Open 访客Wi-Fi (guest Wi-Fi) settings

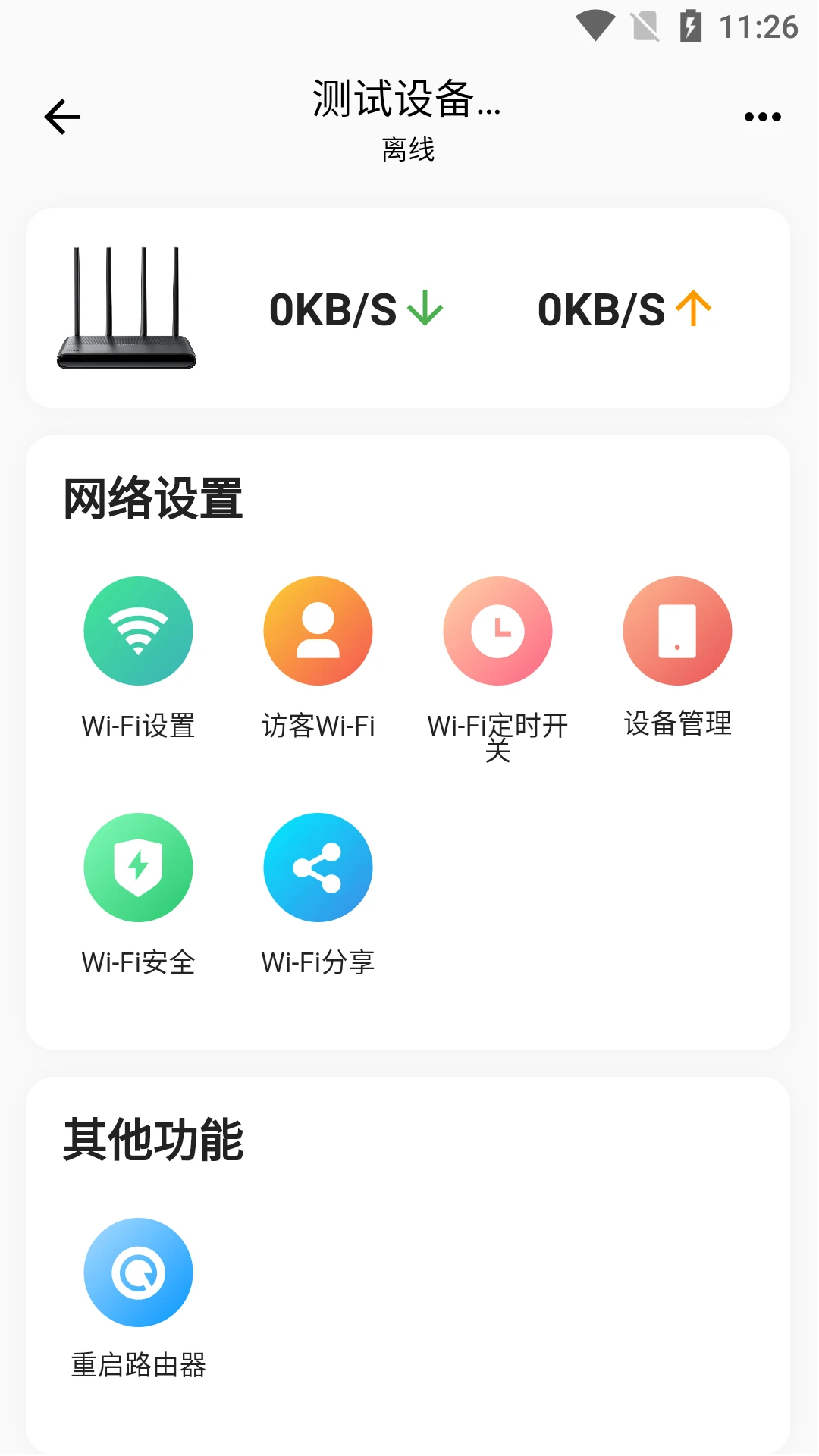click(x=318, y=631)
